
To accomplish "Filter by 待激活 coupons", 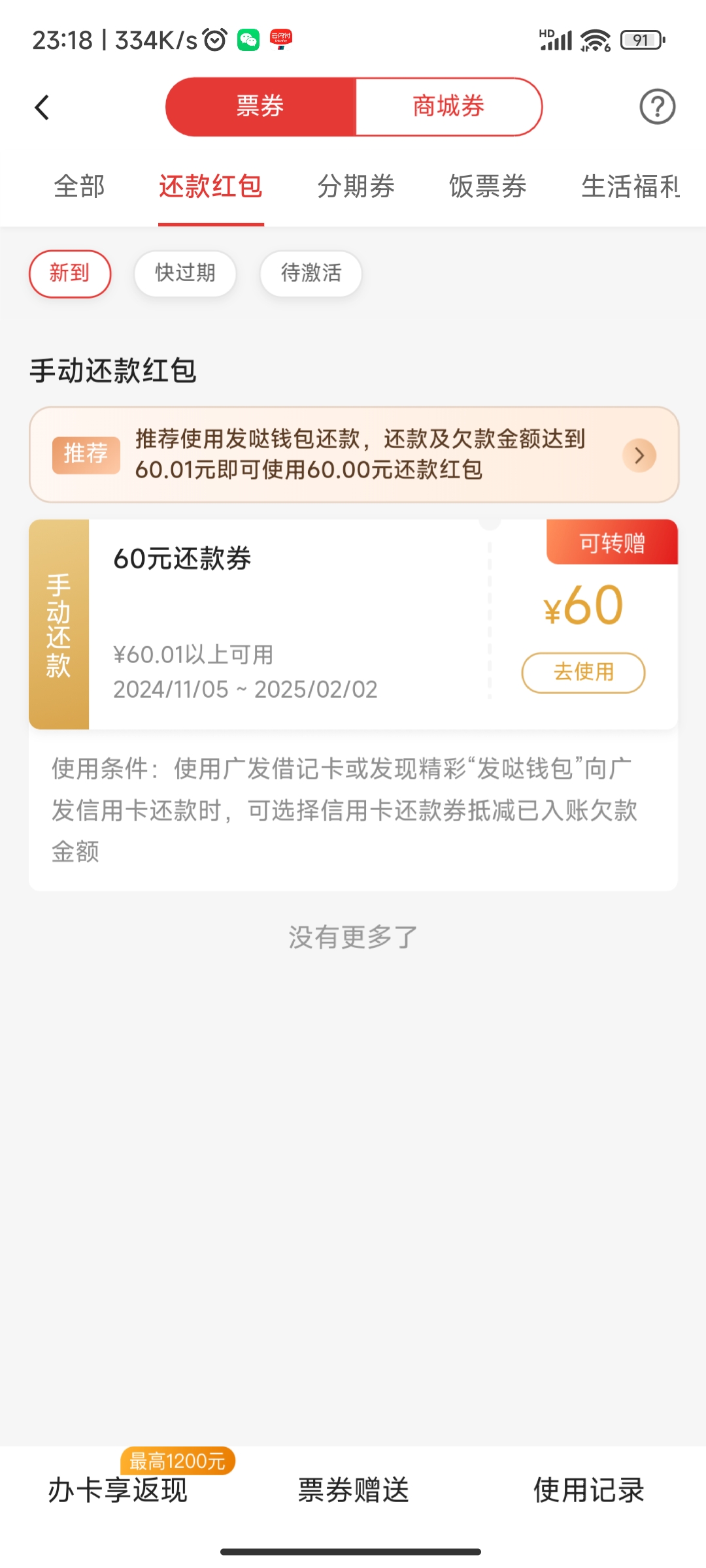I will coord(311,274).
